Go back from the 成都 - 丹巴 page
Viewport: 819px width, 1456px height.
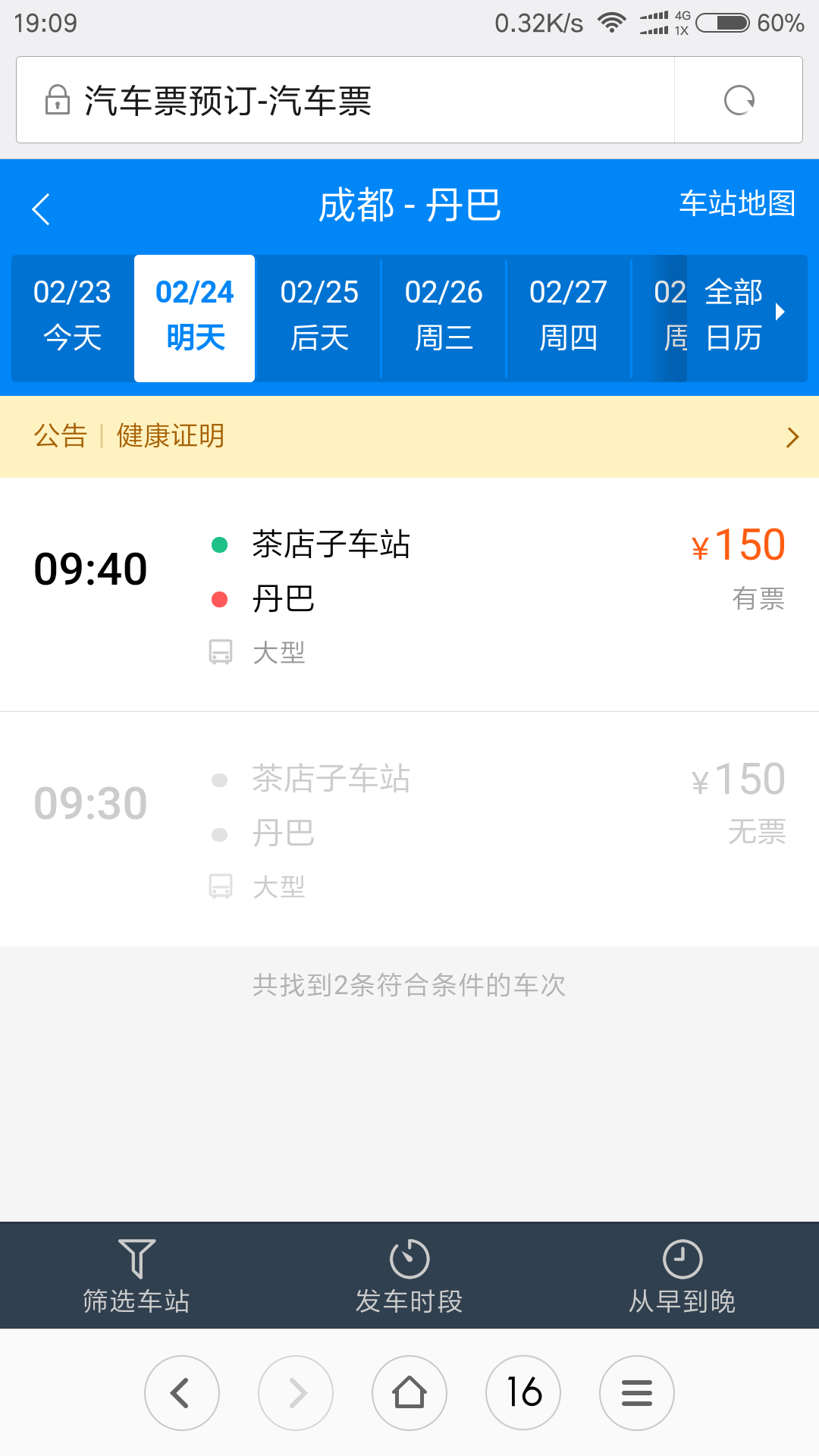(x=42, y=209)
